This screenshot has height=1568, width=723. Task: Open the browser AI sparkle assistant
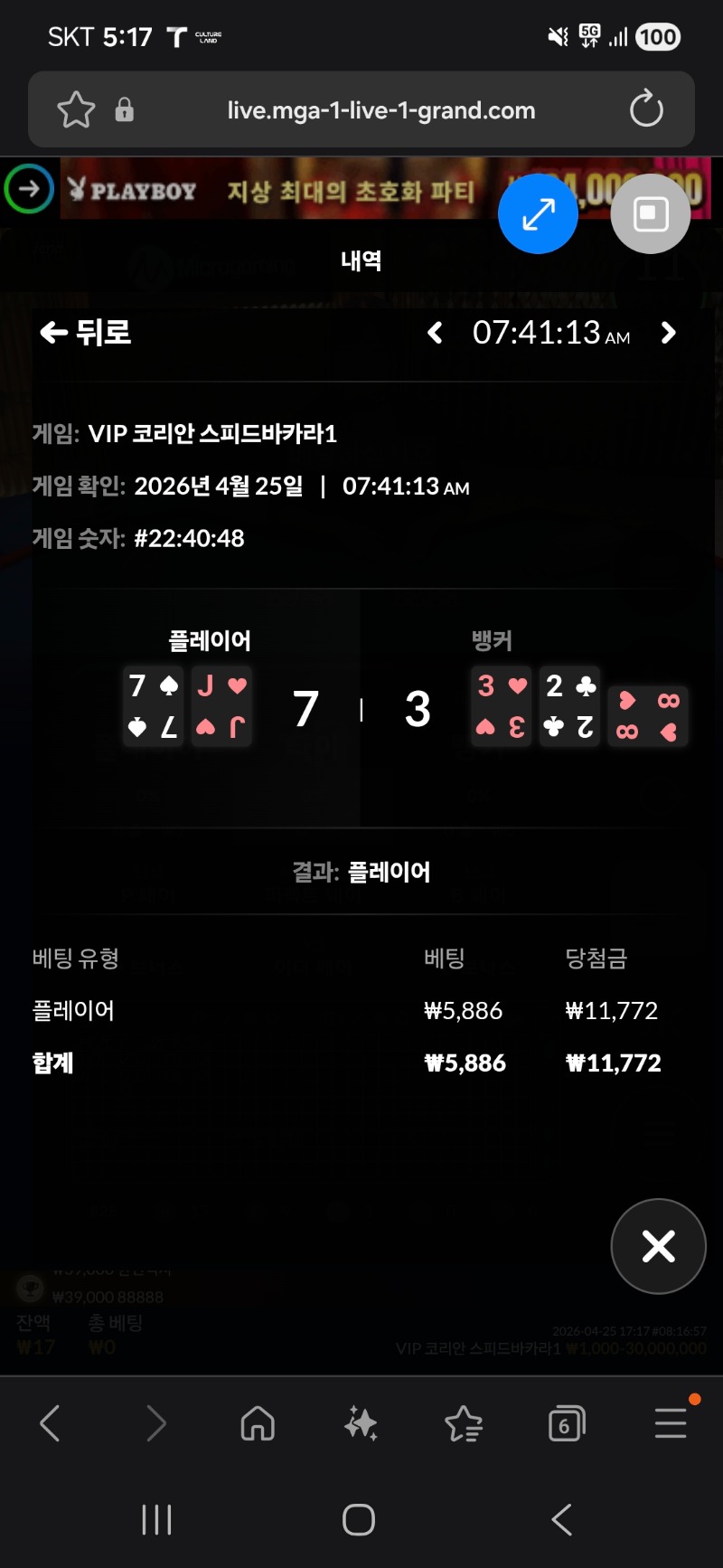click(361, 1423)
